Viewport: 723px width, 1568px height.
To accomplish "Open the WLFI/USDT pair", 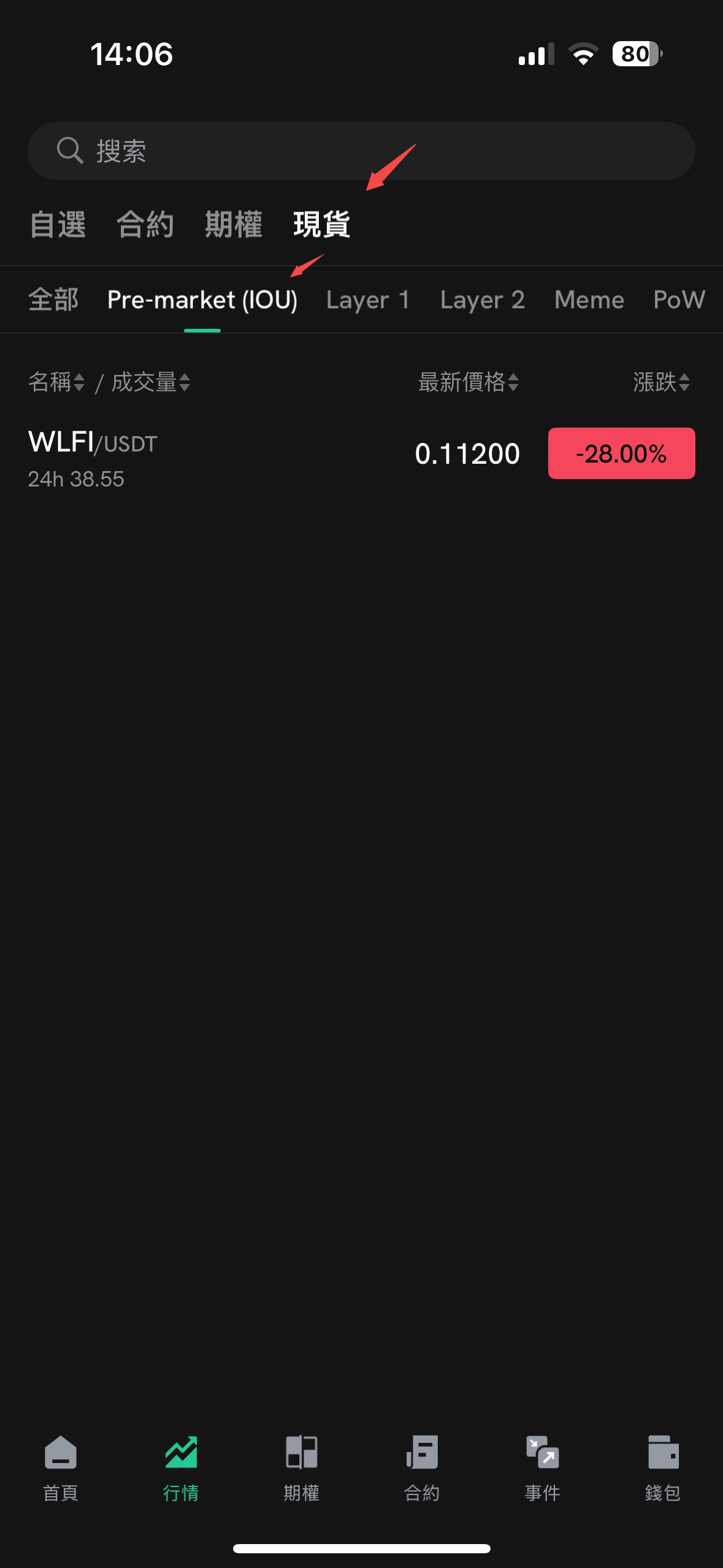I will tap(361, 457).
